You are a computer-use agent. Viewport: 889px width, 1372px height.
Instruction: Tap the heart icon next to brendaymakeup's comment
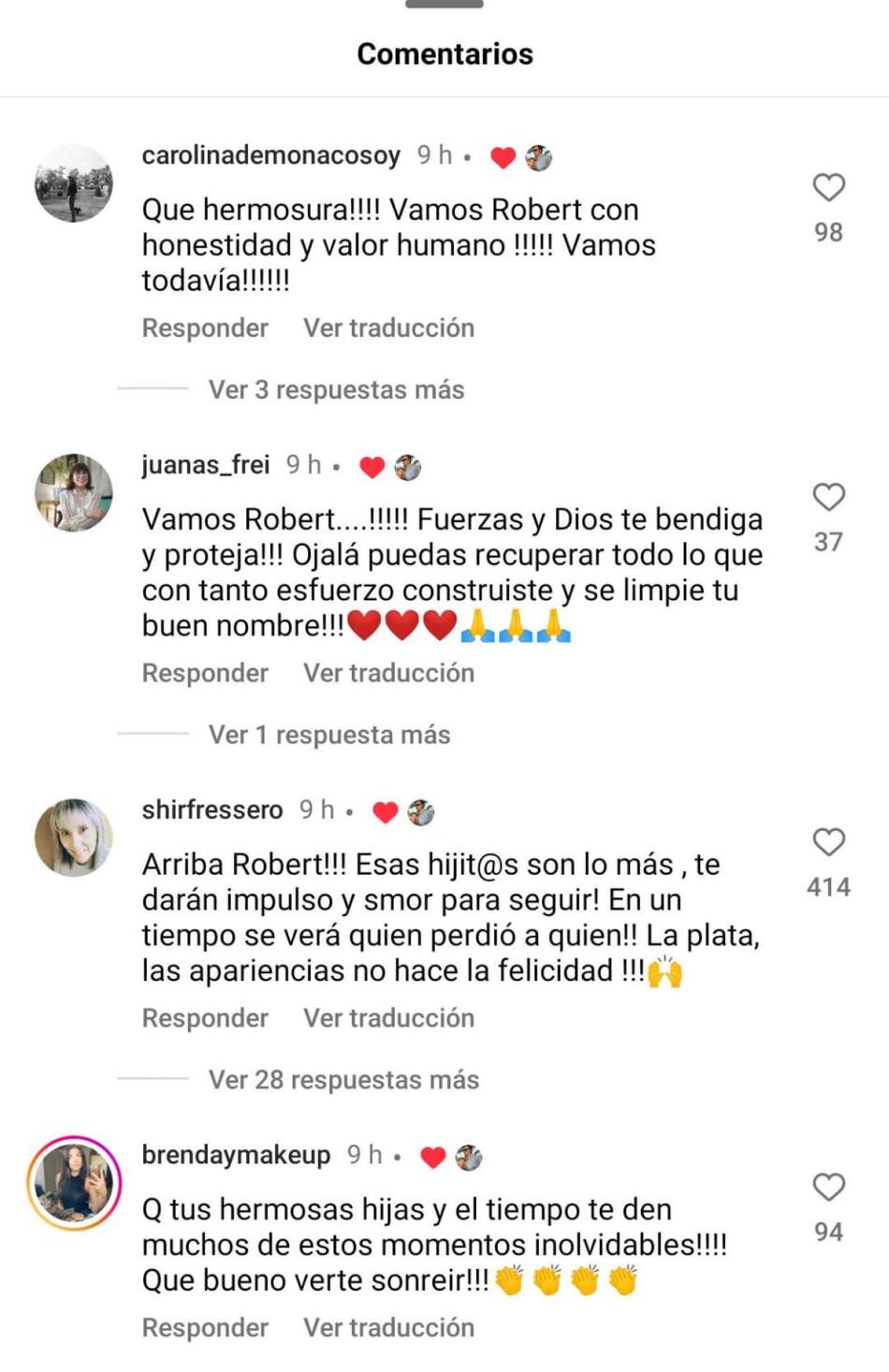click(x=827, y=1189)
